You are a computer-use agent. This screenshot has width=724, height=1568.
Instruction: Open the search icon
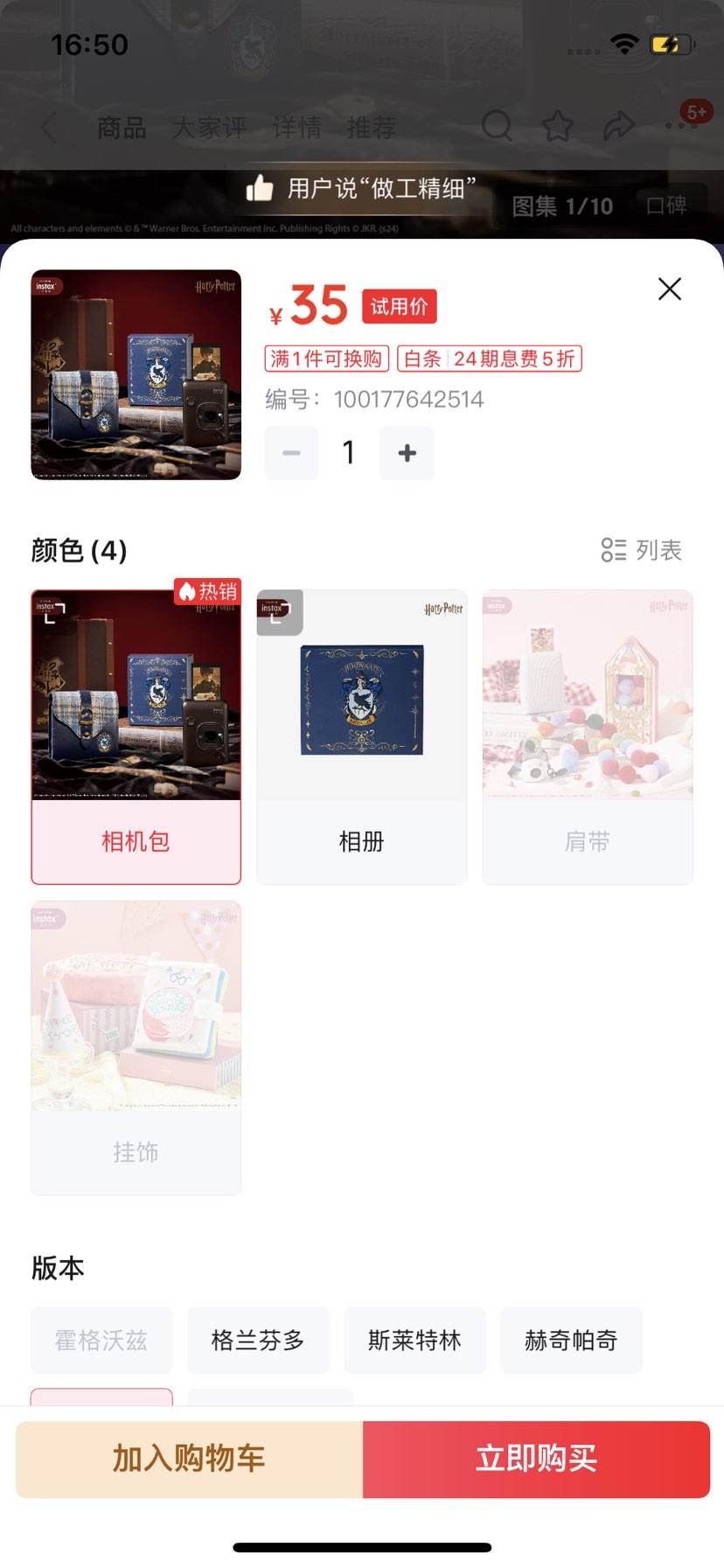pyautogui.click(x=498, y=127)
